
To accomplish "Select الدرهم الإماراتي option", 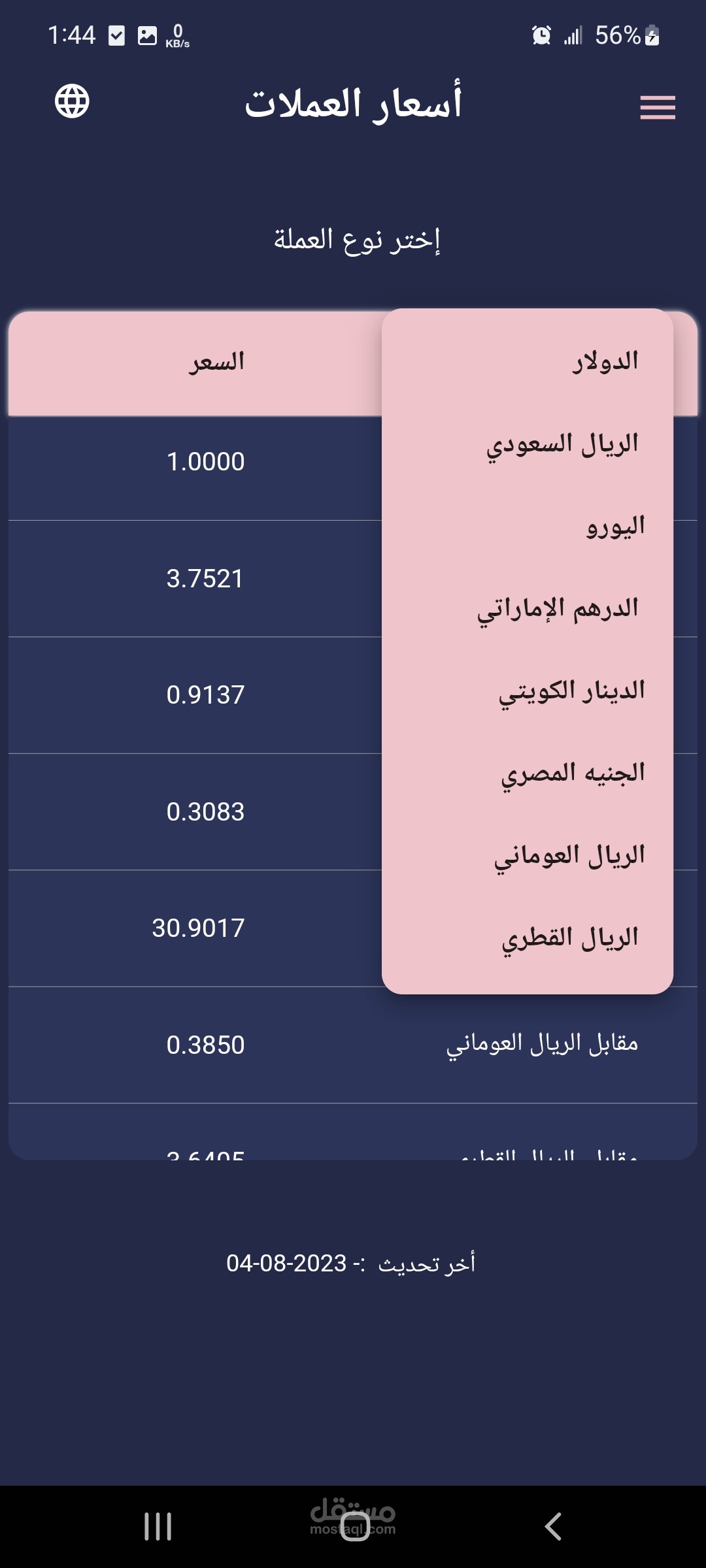I will click(528, 609).
